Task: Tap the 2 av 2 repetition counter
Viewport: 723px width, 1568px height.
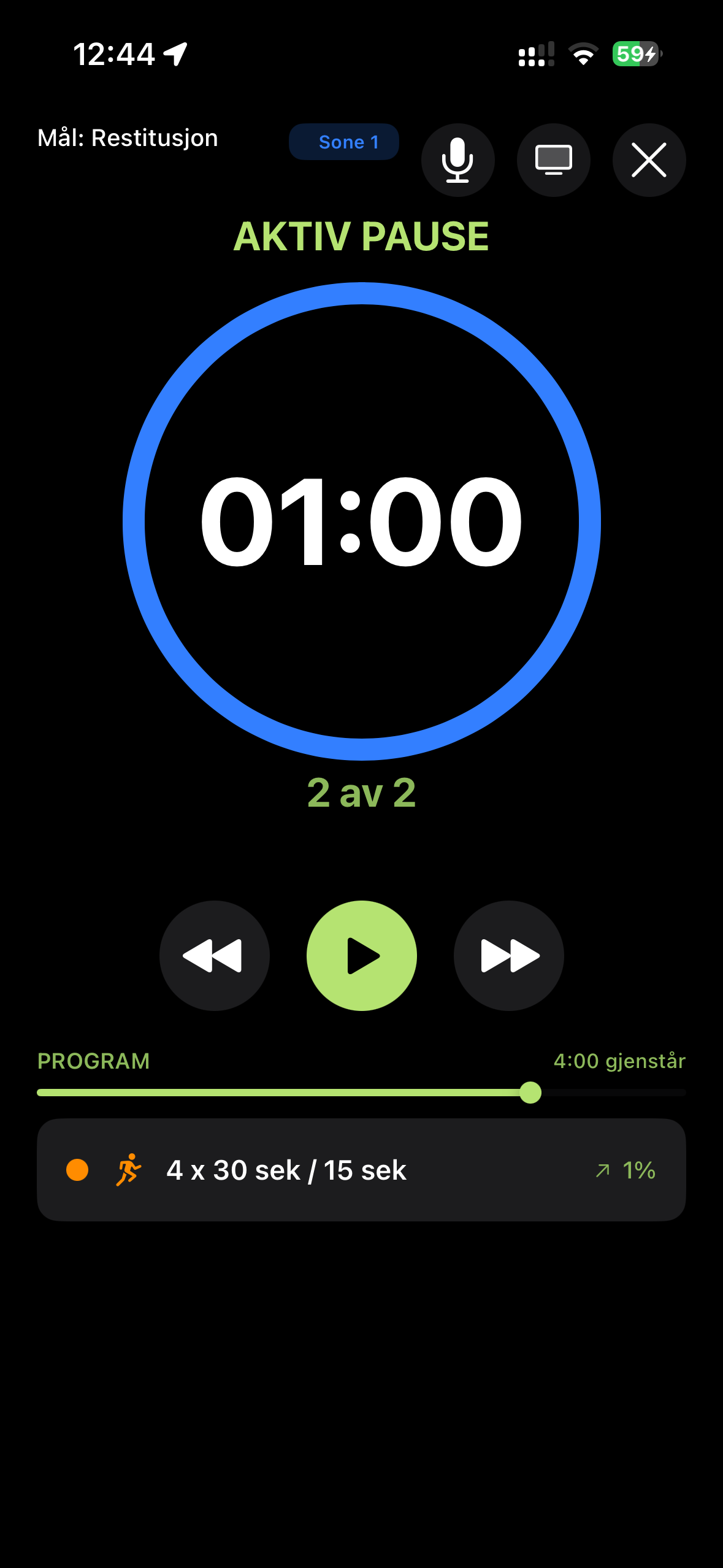Action: coord(361,794)
